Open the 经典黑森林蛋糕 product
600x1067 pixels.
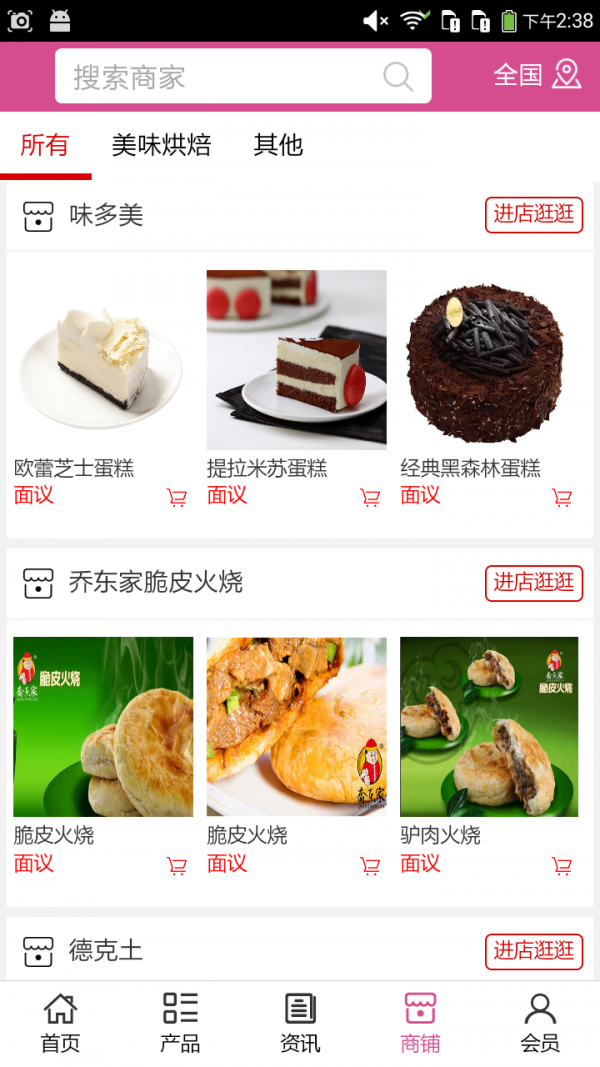[x=489, y=360]
